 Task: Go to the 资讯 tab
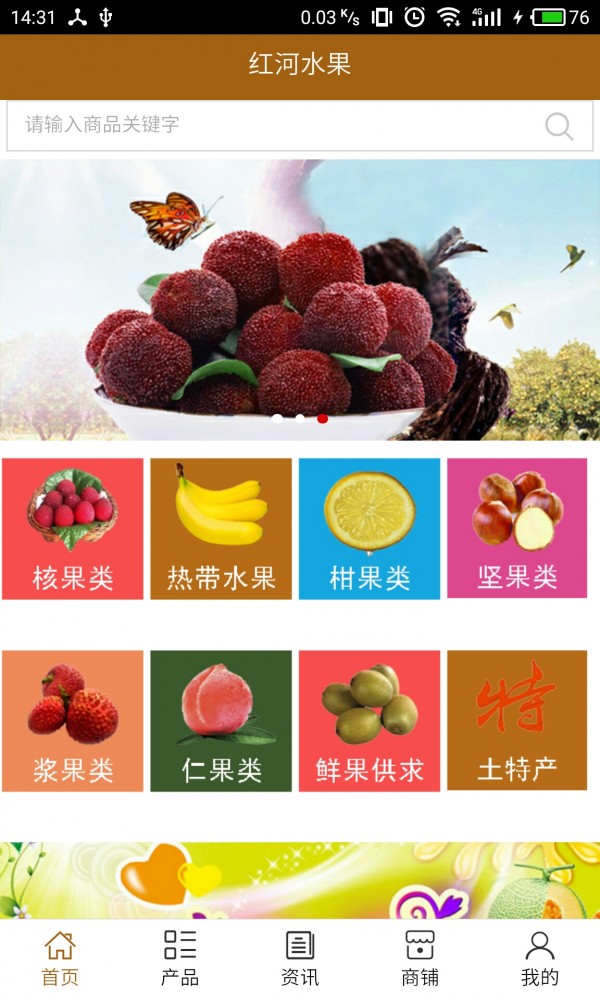click(x=300, y=959)
